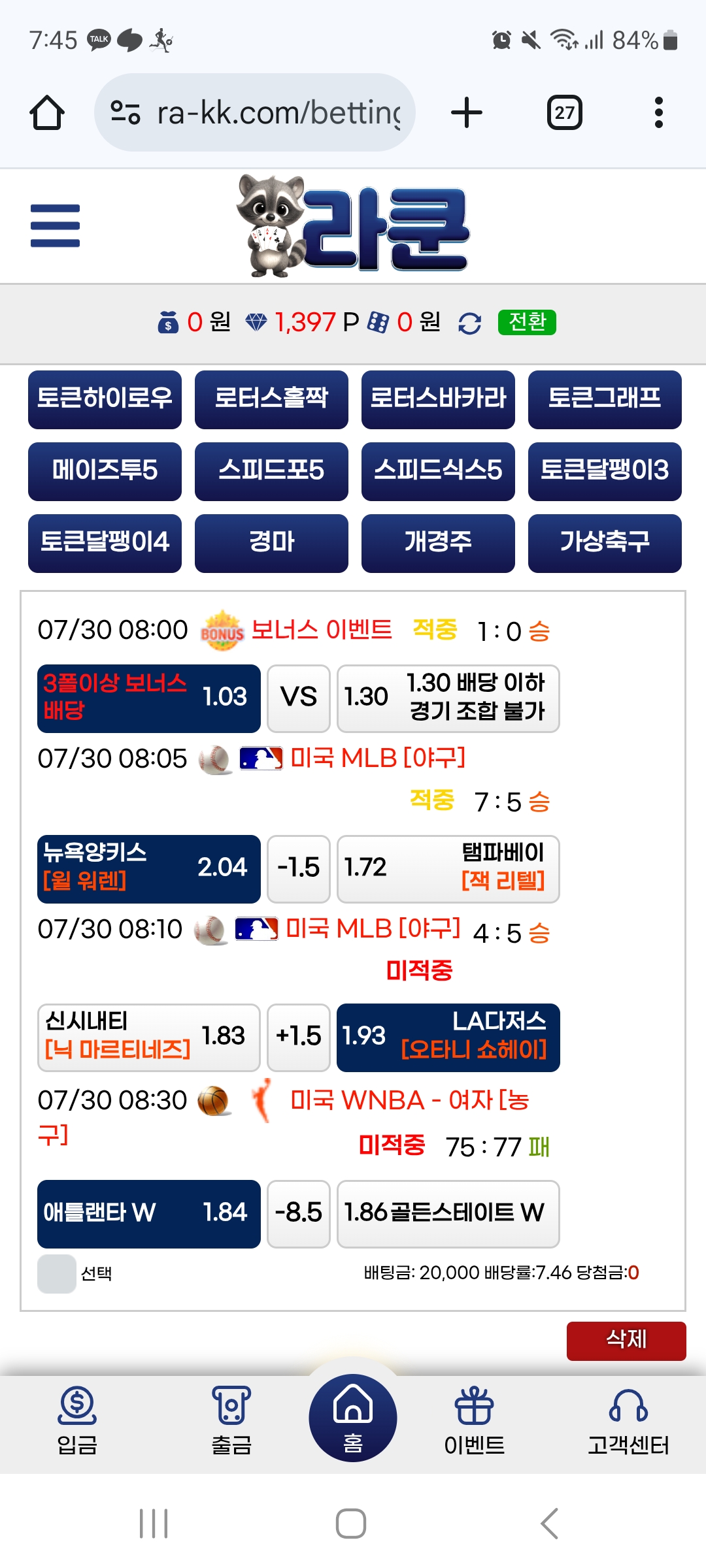This screenshot has width=706, height=1568.
Task: Tap the green 전환 button
Action: [x=527, y=322]
